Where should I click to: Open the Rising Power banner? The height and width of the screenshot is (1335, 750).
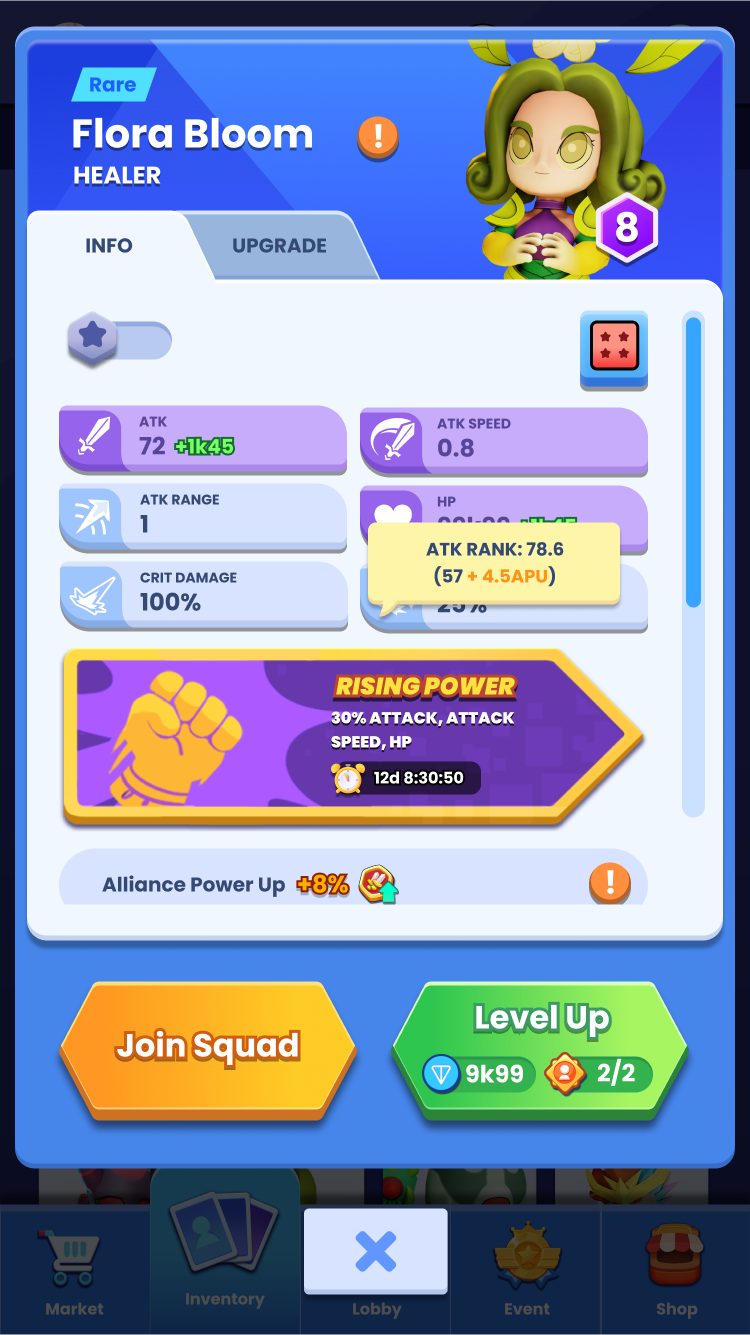click(350, 735)
